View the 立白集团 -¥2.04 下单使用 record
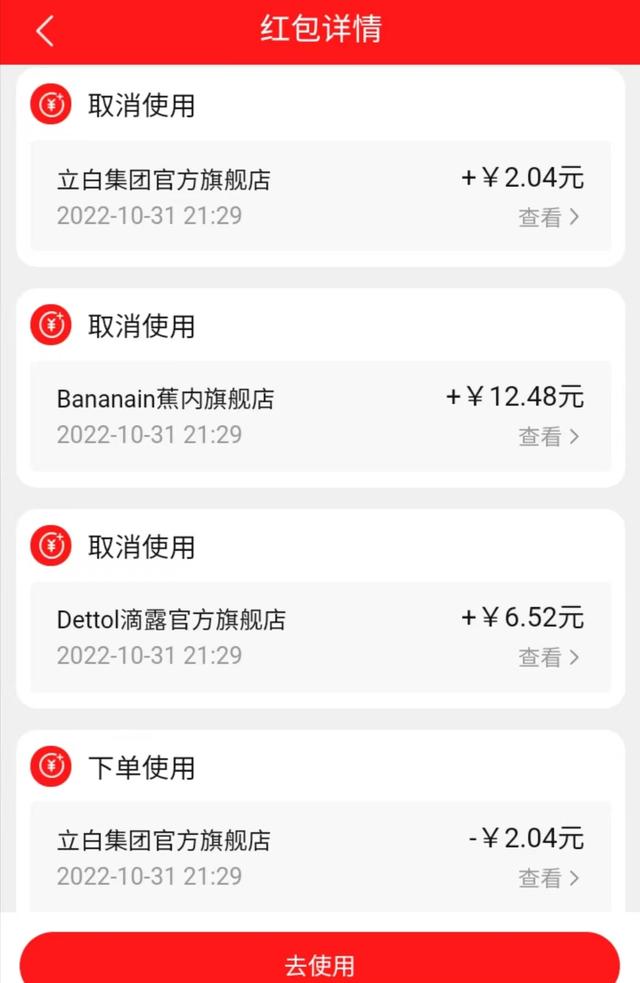Screen dimensions: 640x983 [548, 878]
